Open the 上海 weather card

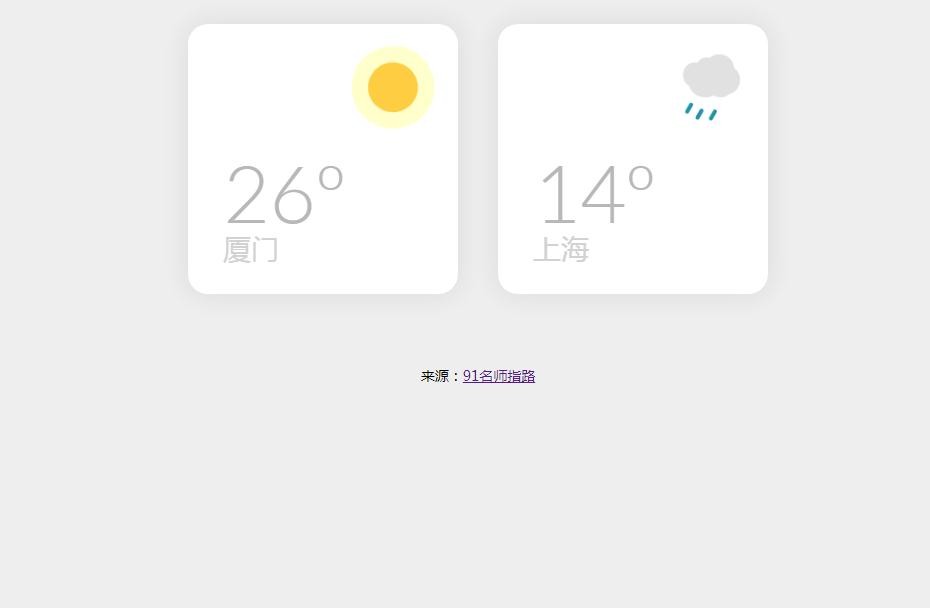pos(632,160)
